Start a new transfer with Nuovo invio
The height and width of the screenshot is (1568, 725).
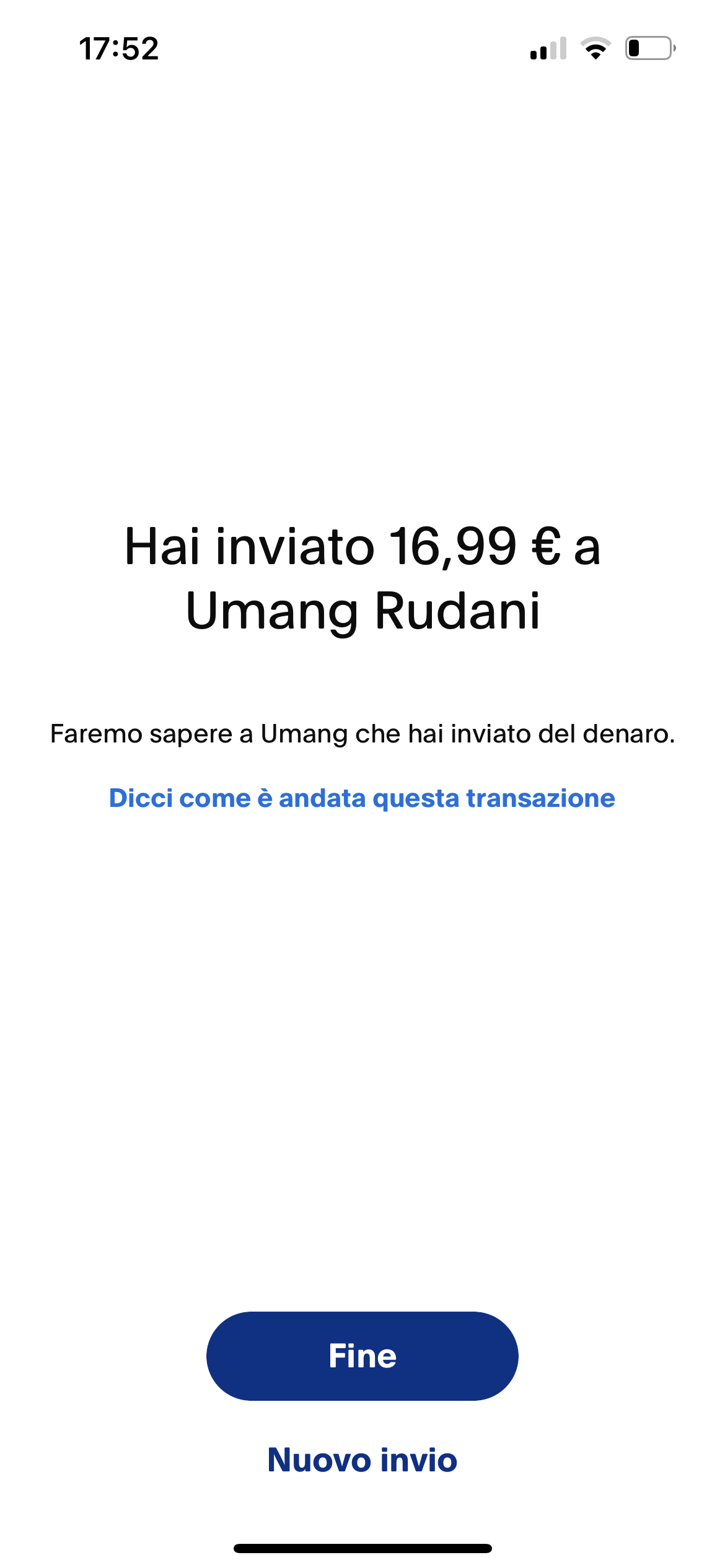(x=362, y=1460)
